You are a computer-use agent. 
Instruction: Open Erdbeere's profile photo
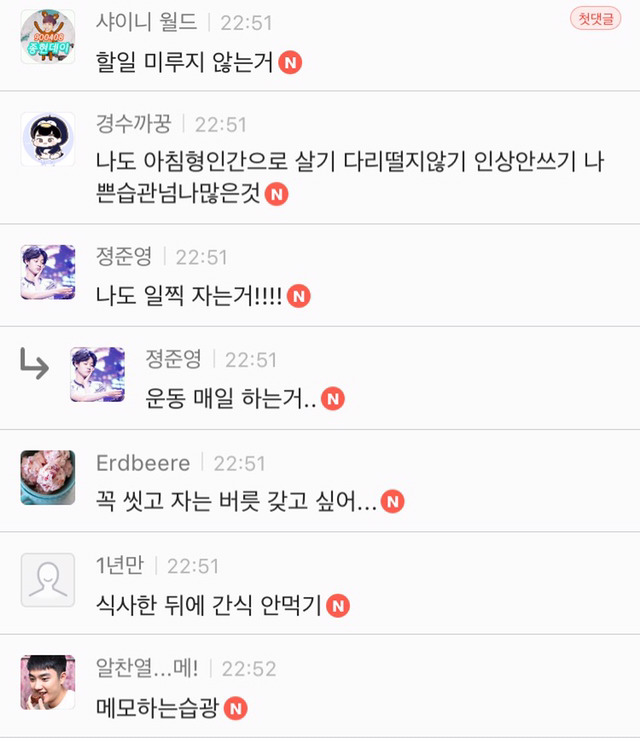pyautogui.click(x=48, y=477)
